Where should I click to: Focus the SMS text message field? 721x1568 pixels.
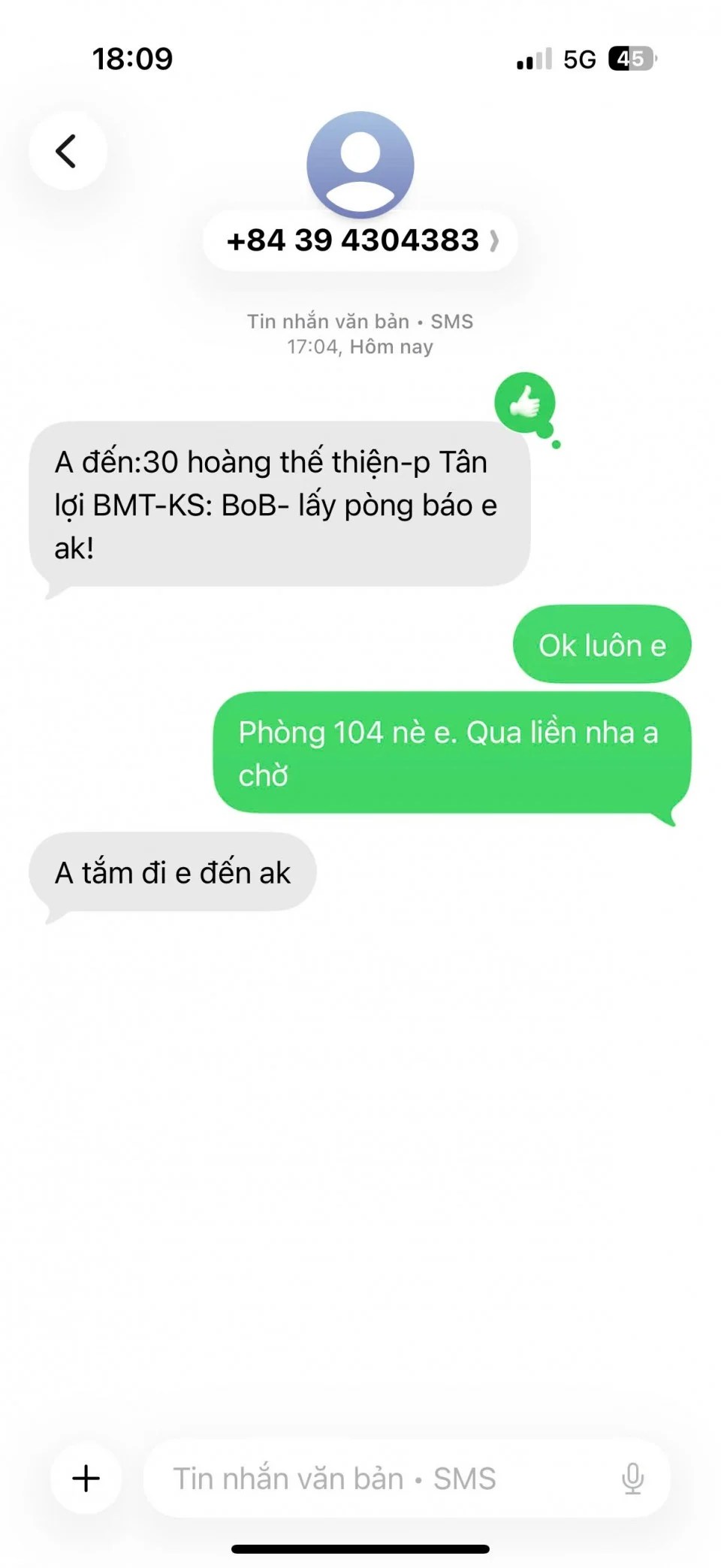tap(376, 1478)
